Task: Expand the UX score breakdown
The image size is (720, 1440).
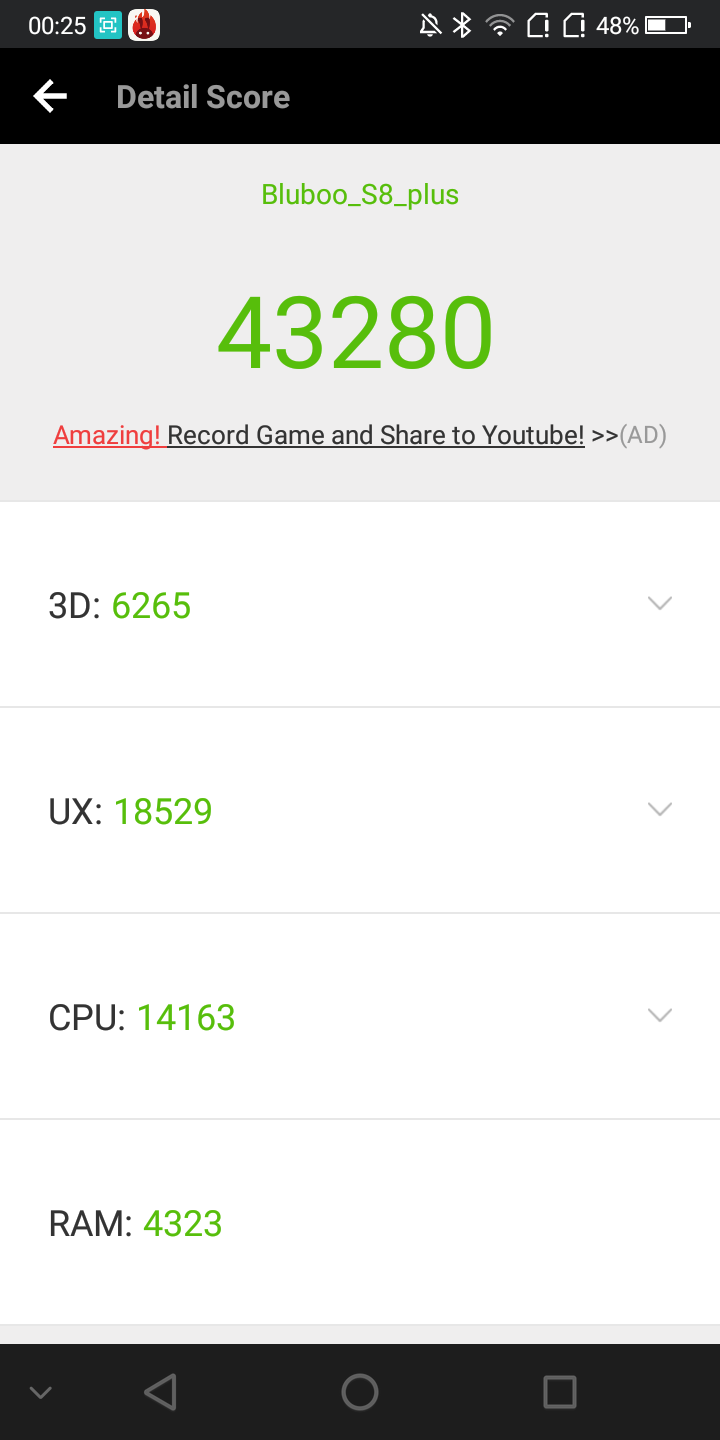Action: [360, 811]
